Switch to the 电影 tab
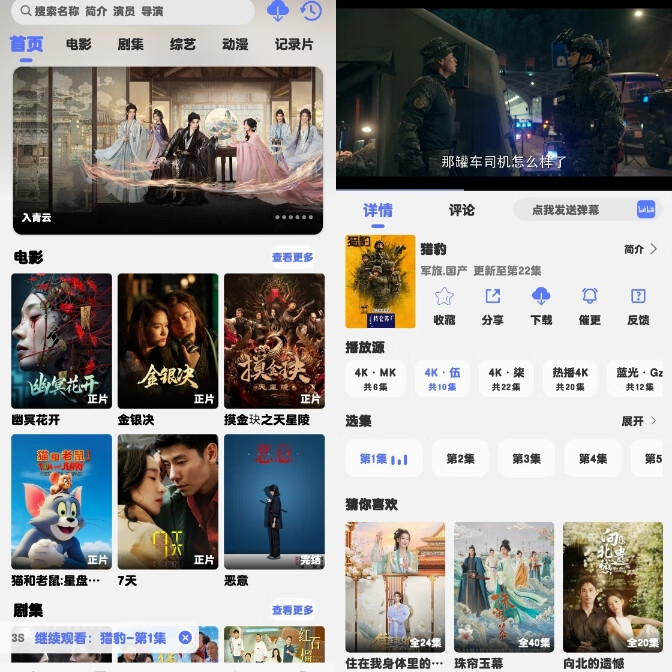 (x=78, y=44)
